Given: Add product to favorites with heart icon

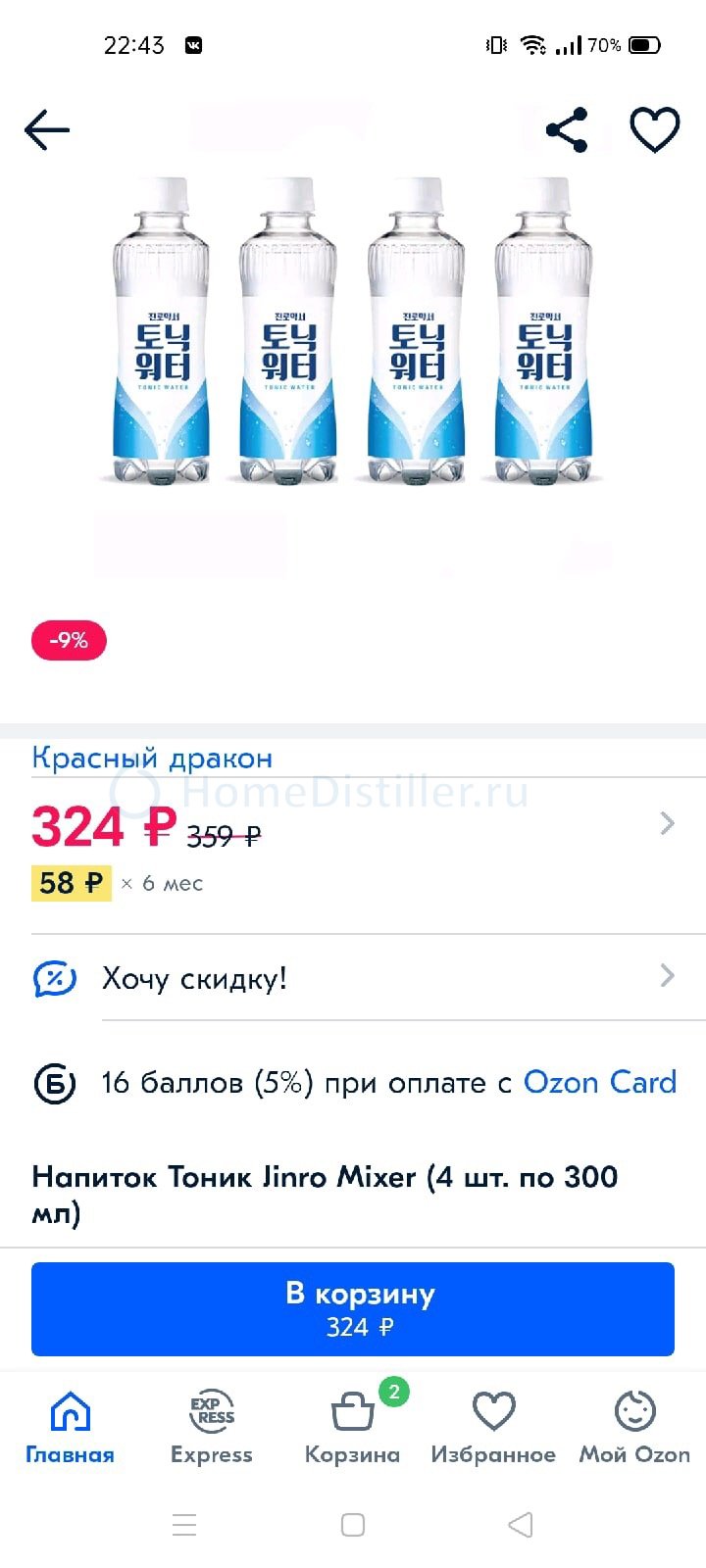Looking at the screenshot, I should 654,130.
